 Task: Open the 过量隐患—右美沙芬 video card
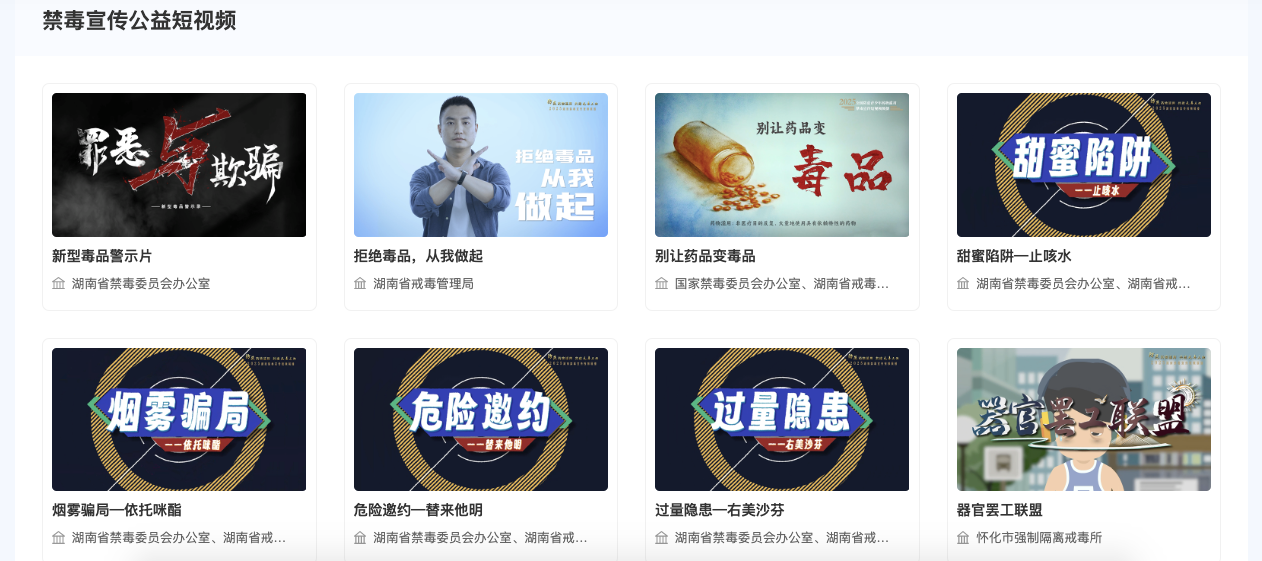(x=781, y=419)
